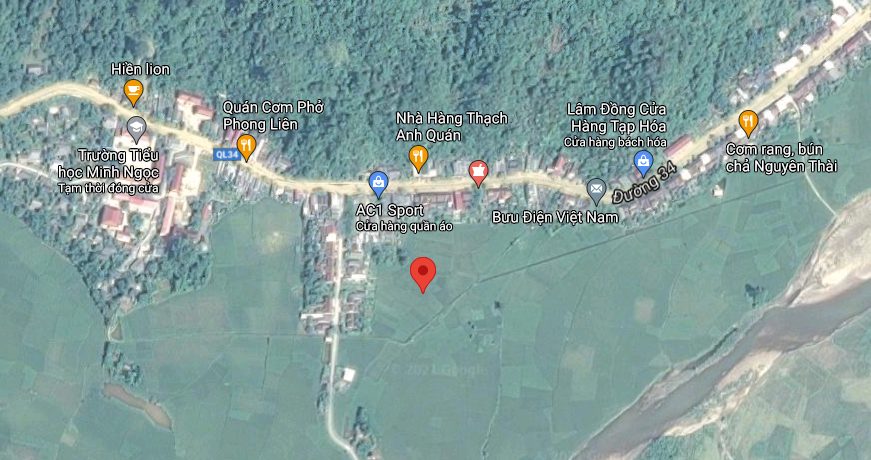Open Cơm rang, bún chả Nguyên Thái pin
The height and width of the screenshot is (460, 871).
748,123
